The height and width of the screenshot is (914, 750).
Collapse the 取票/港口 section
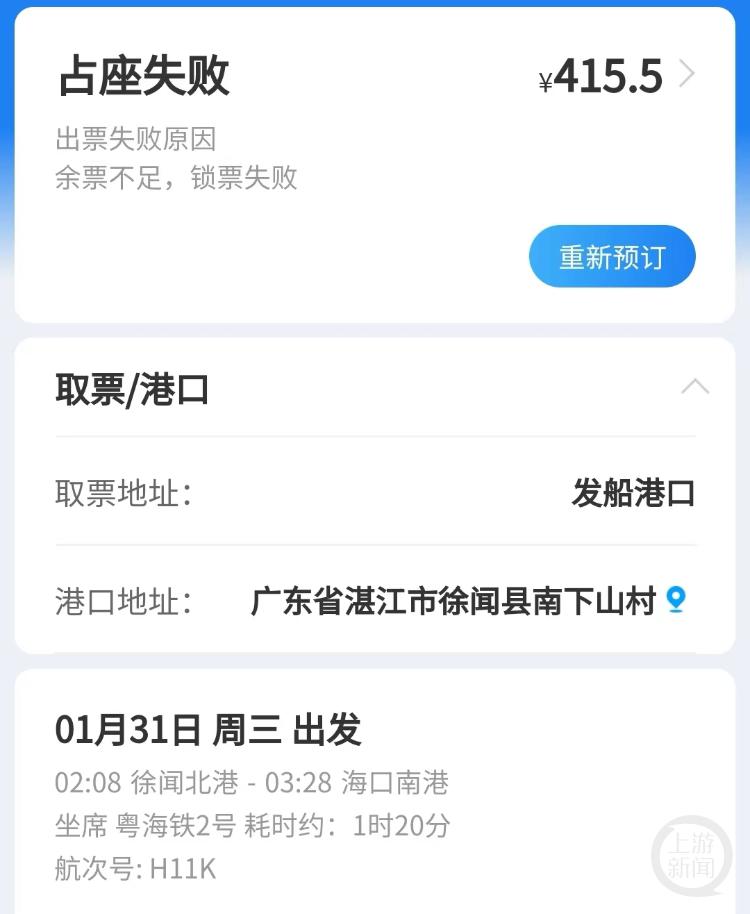pos(695,387)
